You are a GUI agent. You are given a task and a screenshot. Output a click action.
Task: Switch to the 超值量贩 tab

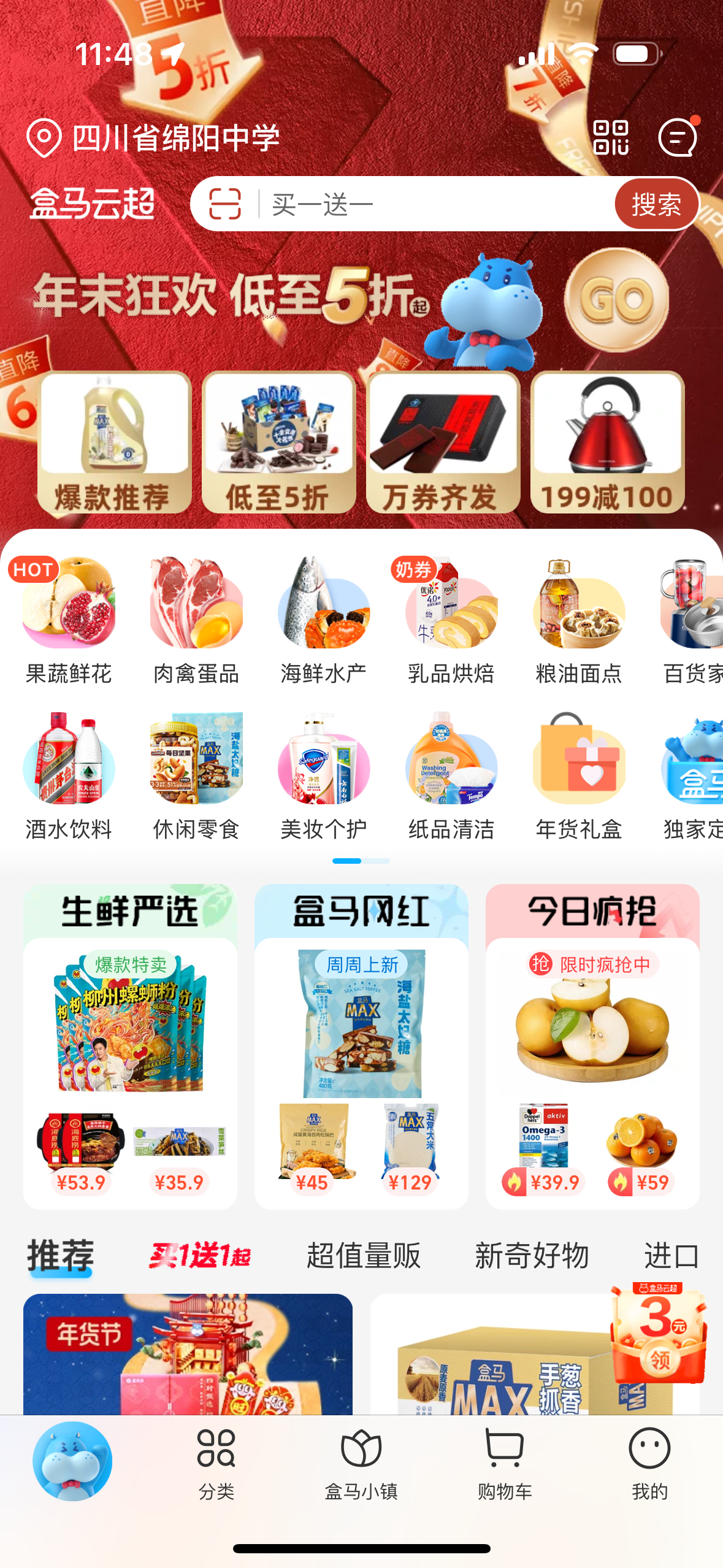click(364, 1255)
